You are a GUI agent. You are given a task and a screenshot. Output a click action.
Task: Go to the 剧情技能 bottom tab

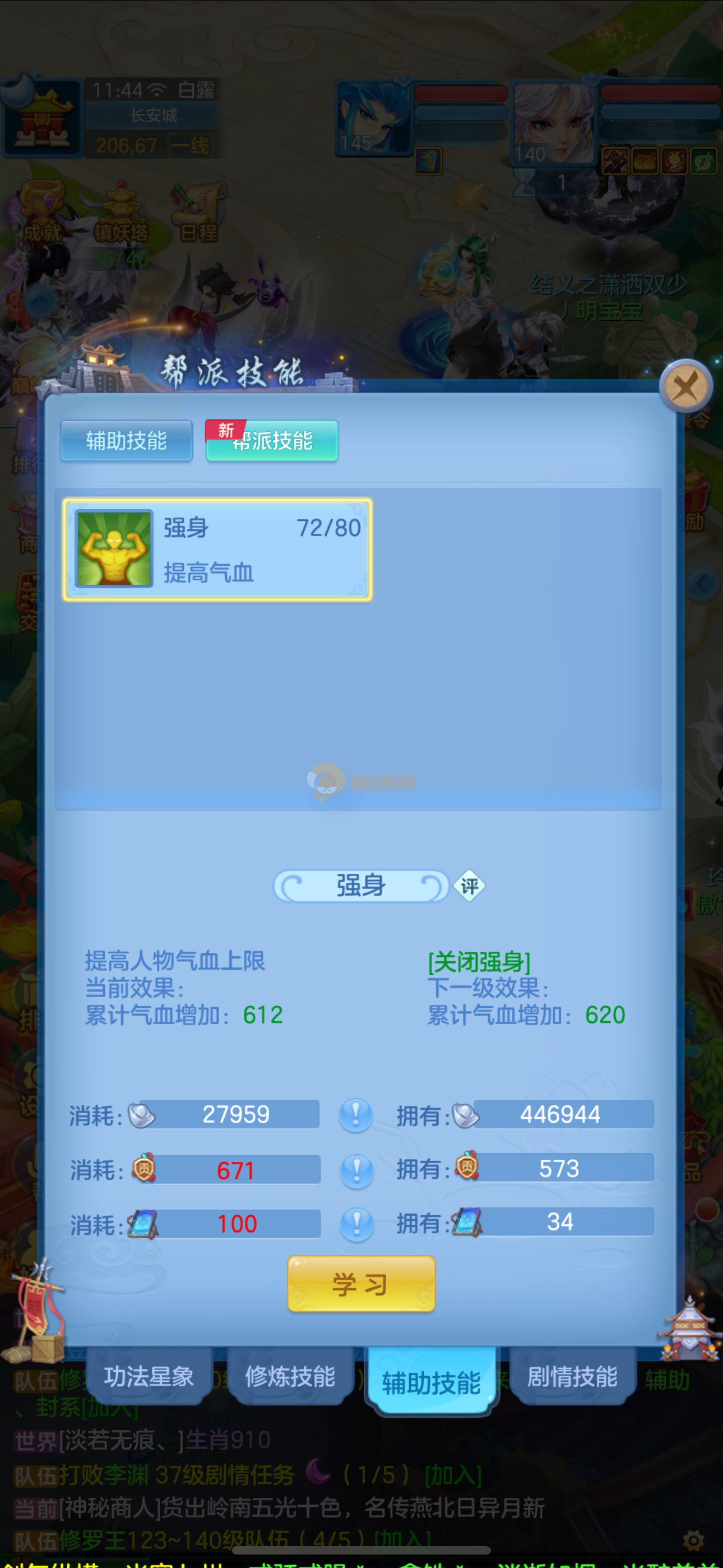click(572, 1377)
